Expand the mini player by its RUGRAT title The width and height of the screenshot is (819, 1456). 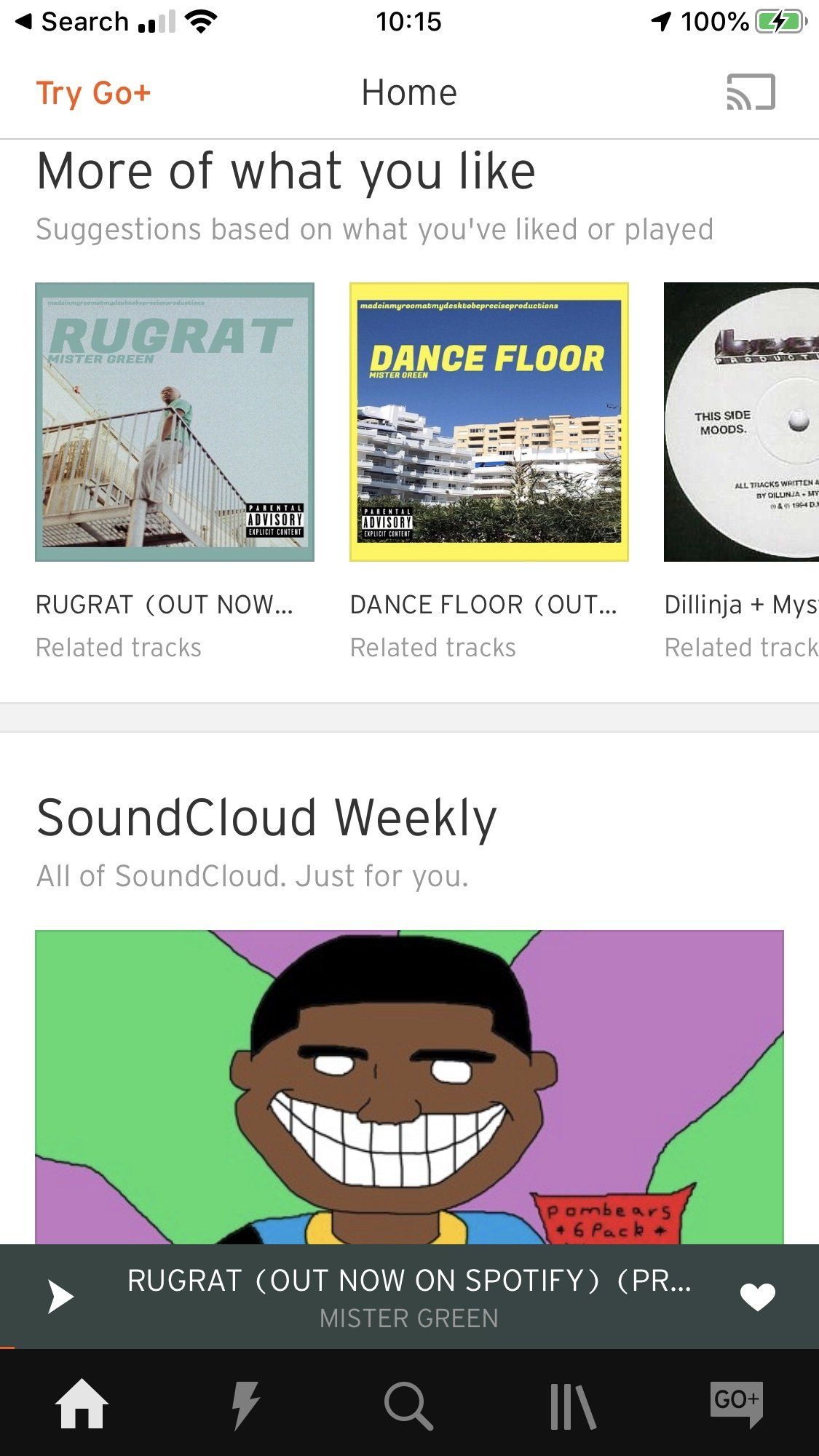click(409, 1282)
